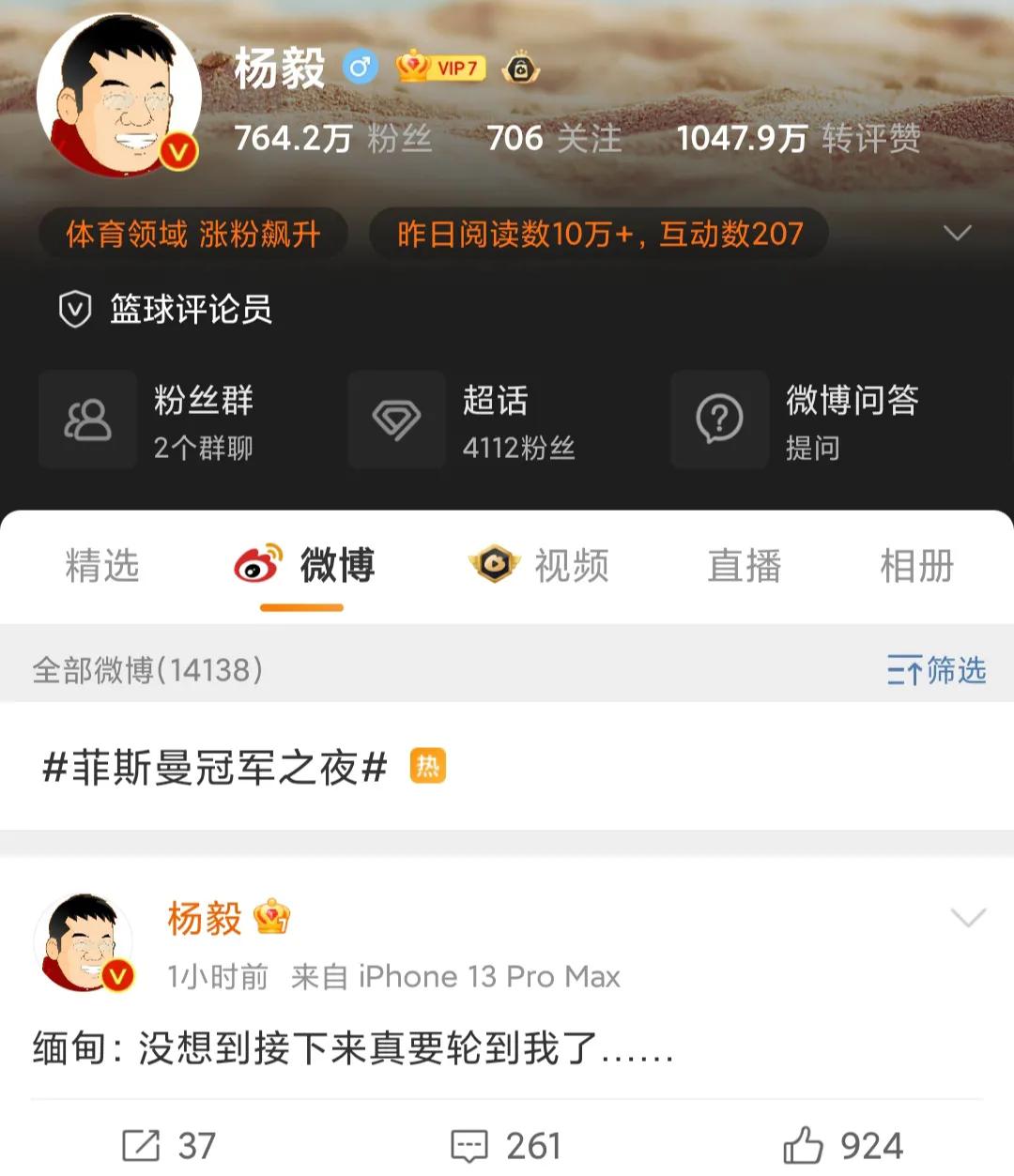
Task: Switch to the 直播 tab
Action: pyautogui.click(x=745, y=566)
